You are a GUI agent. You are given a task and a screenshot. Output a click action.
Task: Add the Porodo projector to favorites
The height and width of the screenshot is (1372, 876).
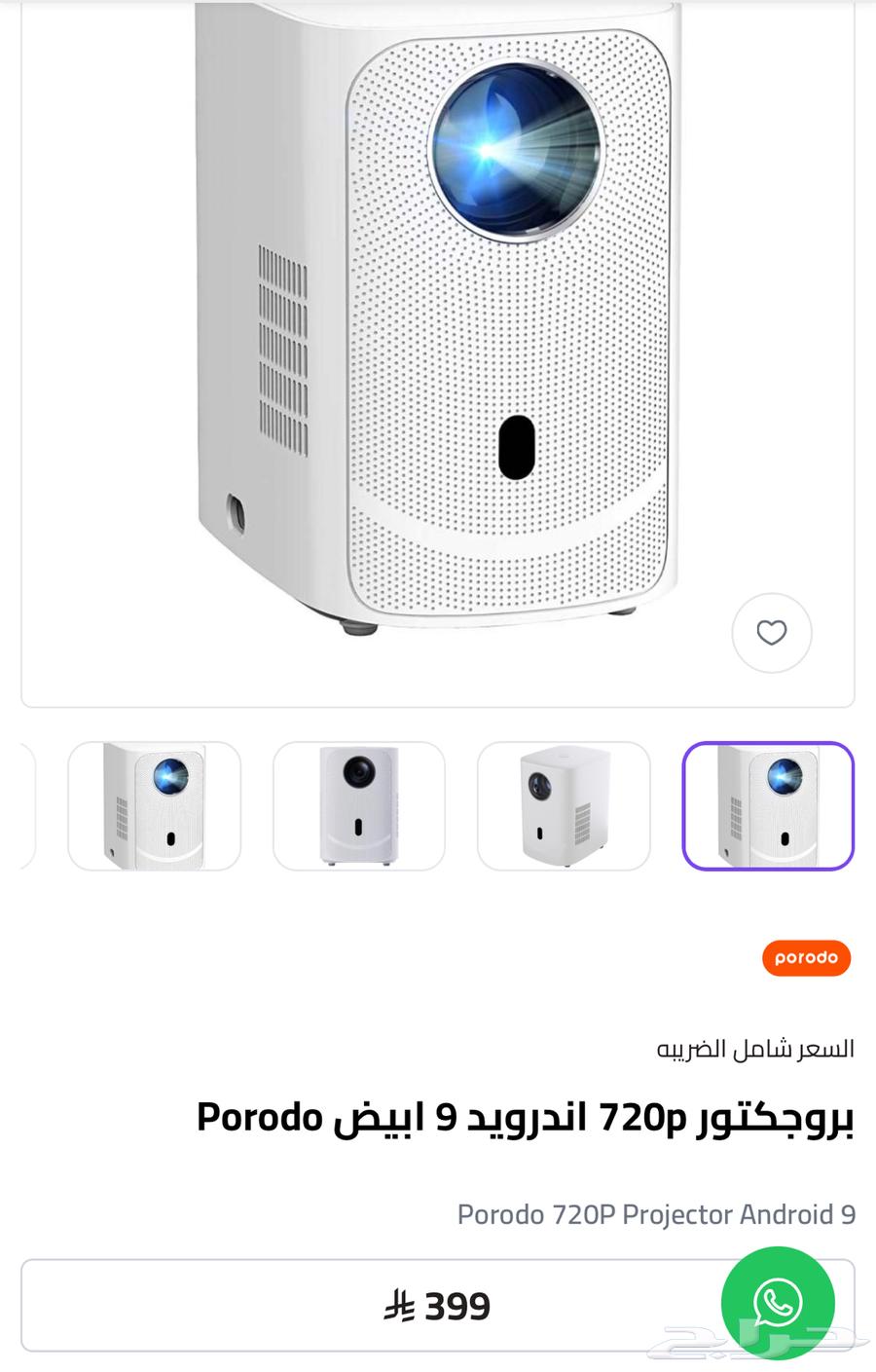[x=771, y=633]
